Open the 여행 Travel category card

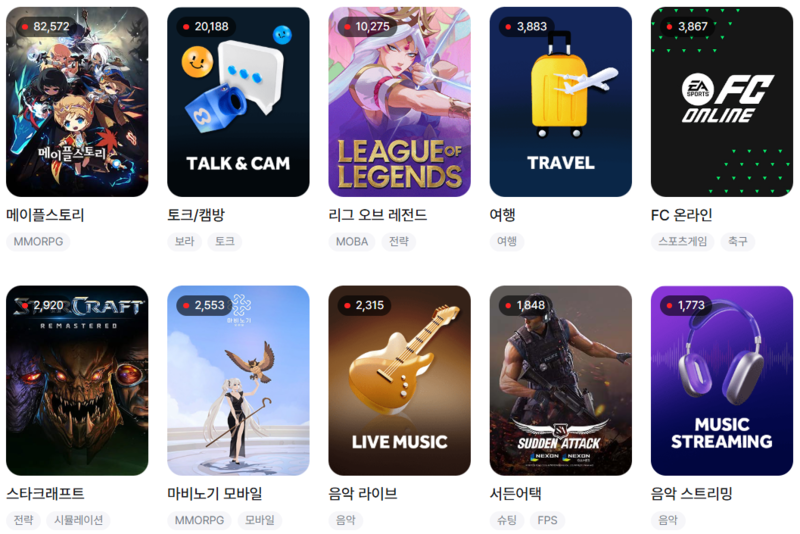click(560, 102)
